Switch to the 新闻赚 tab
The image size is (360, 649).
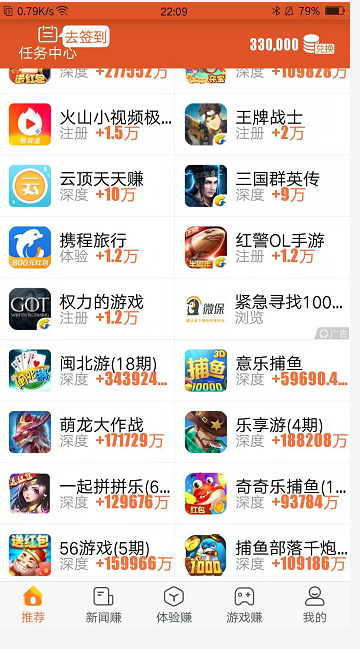(x=103, y=605)
